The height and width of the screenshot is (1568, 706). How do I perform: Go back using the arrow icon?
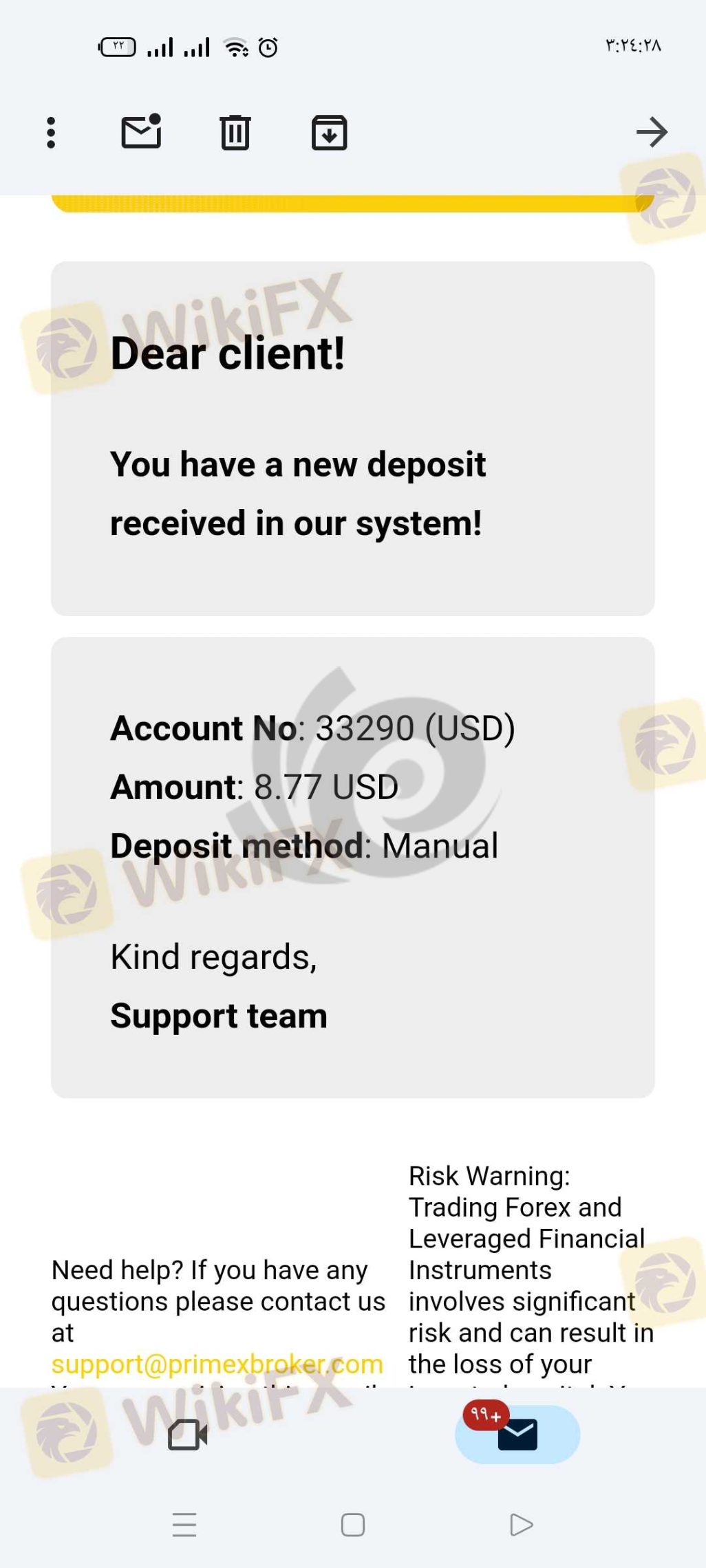652,132
